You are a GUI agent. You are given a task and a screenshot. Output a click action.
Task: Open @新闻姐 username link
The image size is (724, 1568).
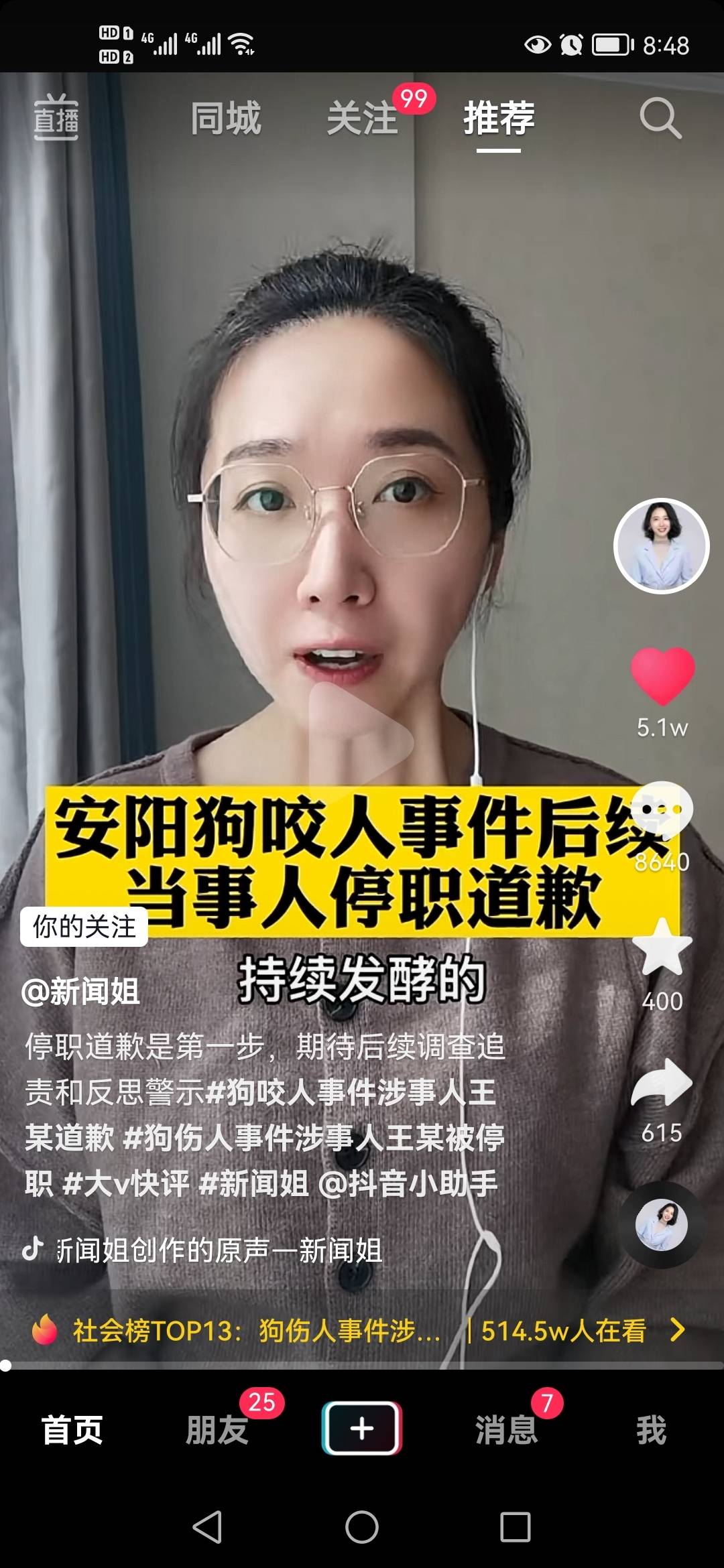[80, 991]
